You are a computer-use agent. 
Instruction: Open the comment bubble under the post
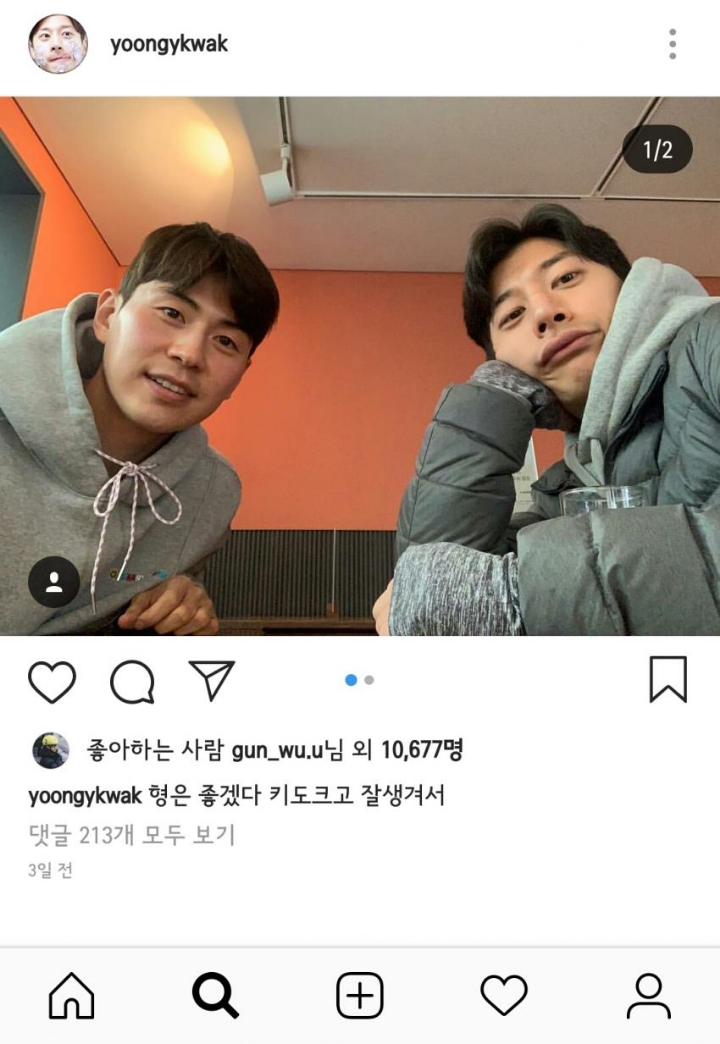[132, 682]
